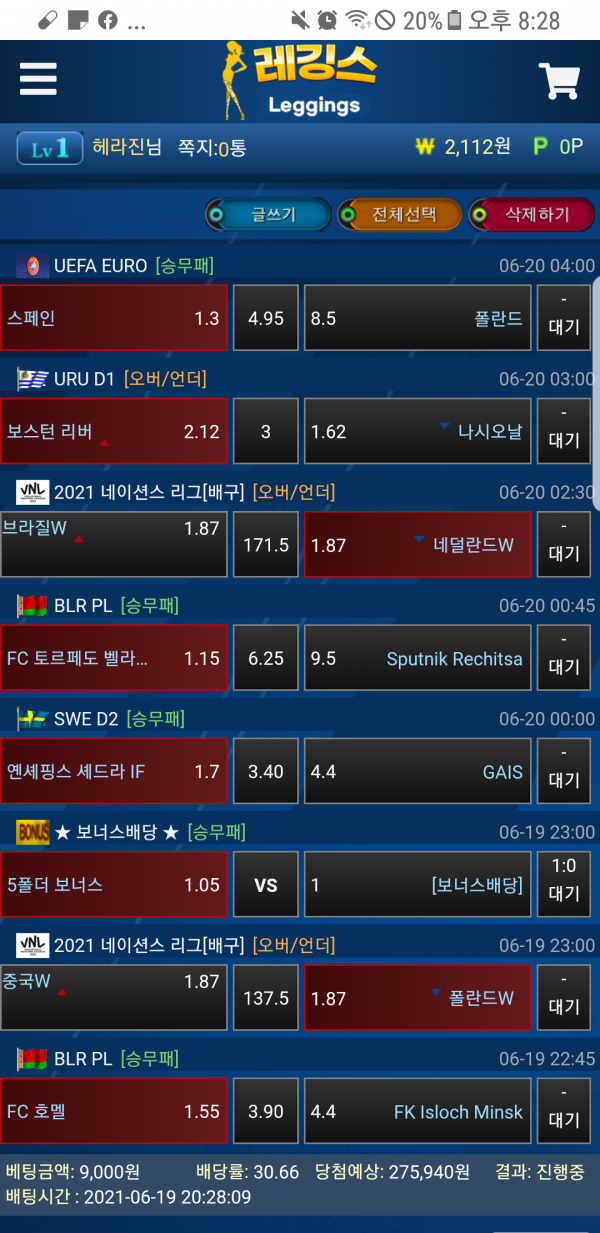Screen dimensions: 600x1233
Task: Choose GAIS at odds 4.4
Action: click(417, 771)
